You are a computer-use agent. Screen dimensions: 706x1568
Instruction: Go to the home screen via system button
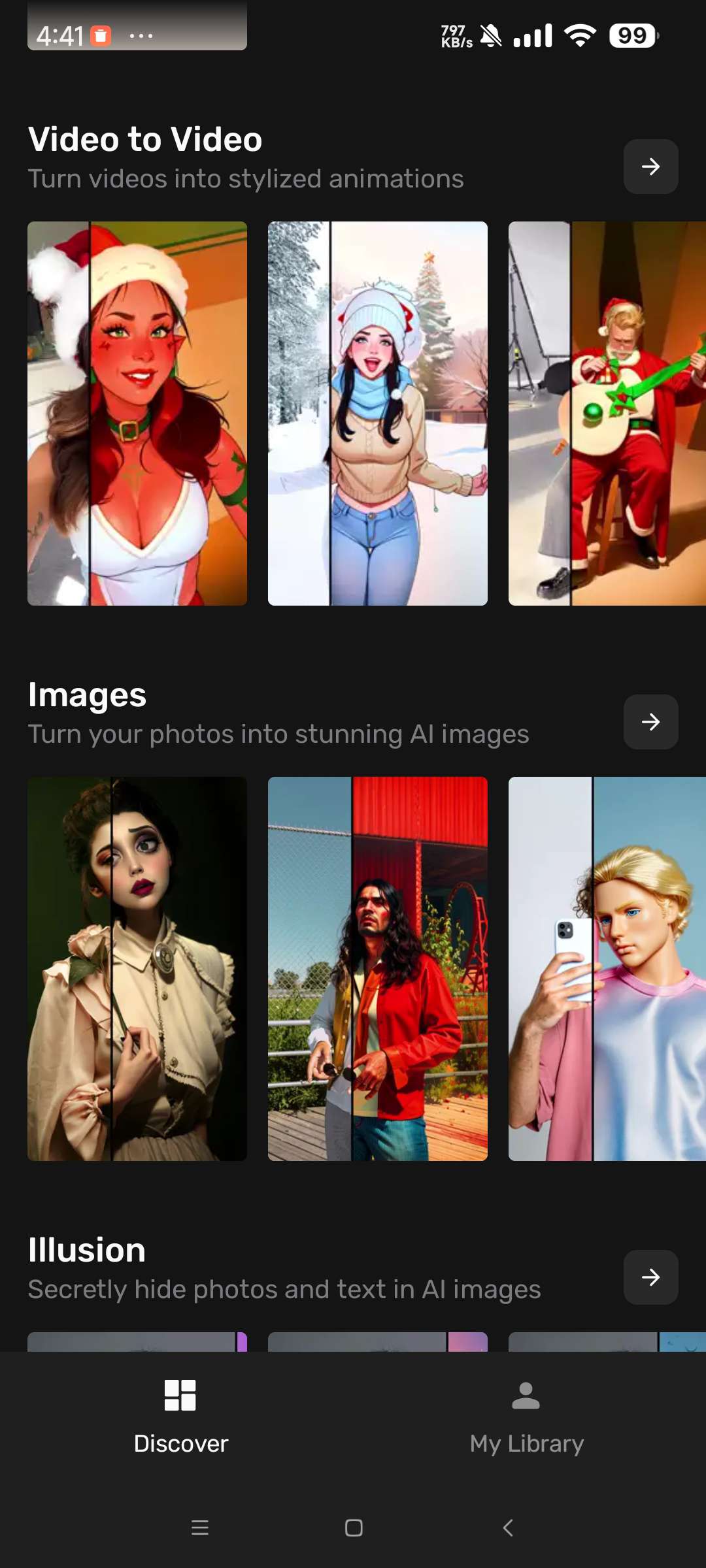coord(354,1527)
